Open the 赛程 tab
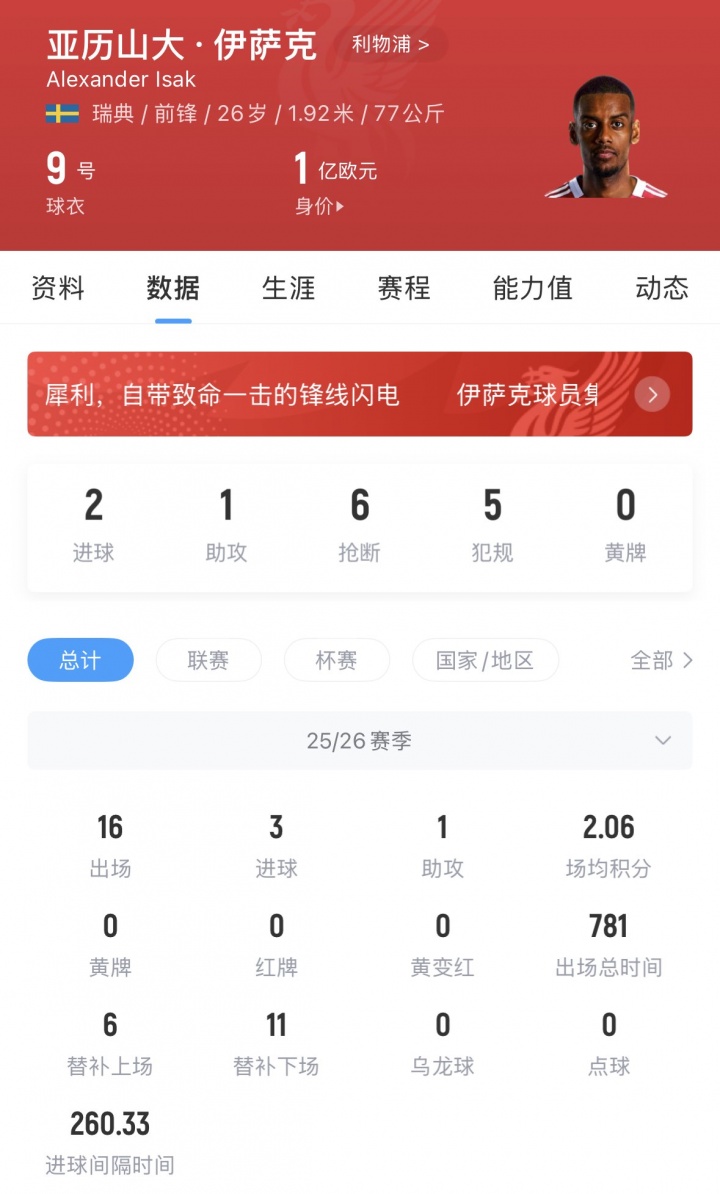This screenshot has height=1194, width=720. coord(403,289)
